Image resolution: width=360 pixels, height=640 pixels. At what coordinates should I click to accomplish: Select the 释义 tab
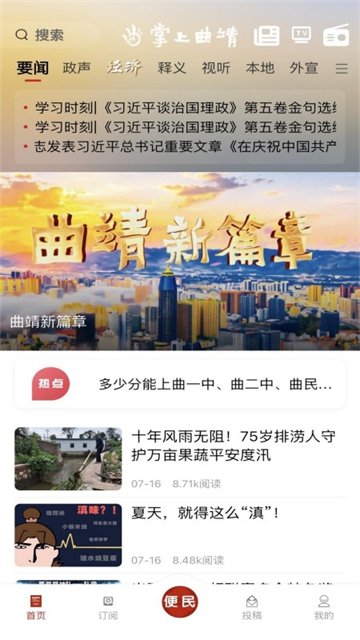(x=172, y=68)
